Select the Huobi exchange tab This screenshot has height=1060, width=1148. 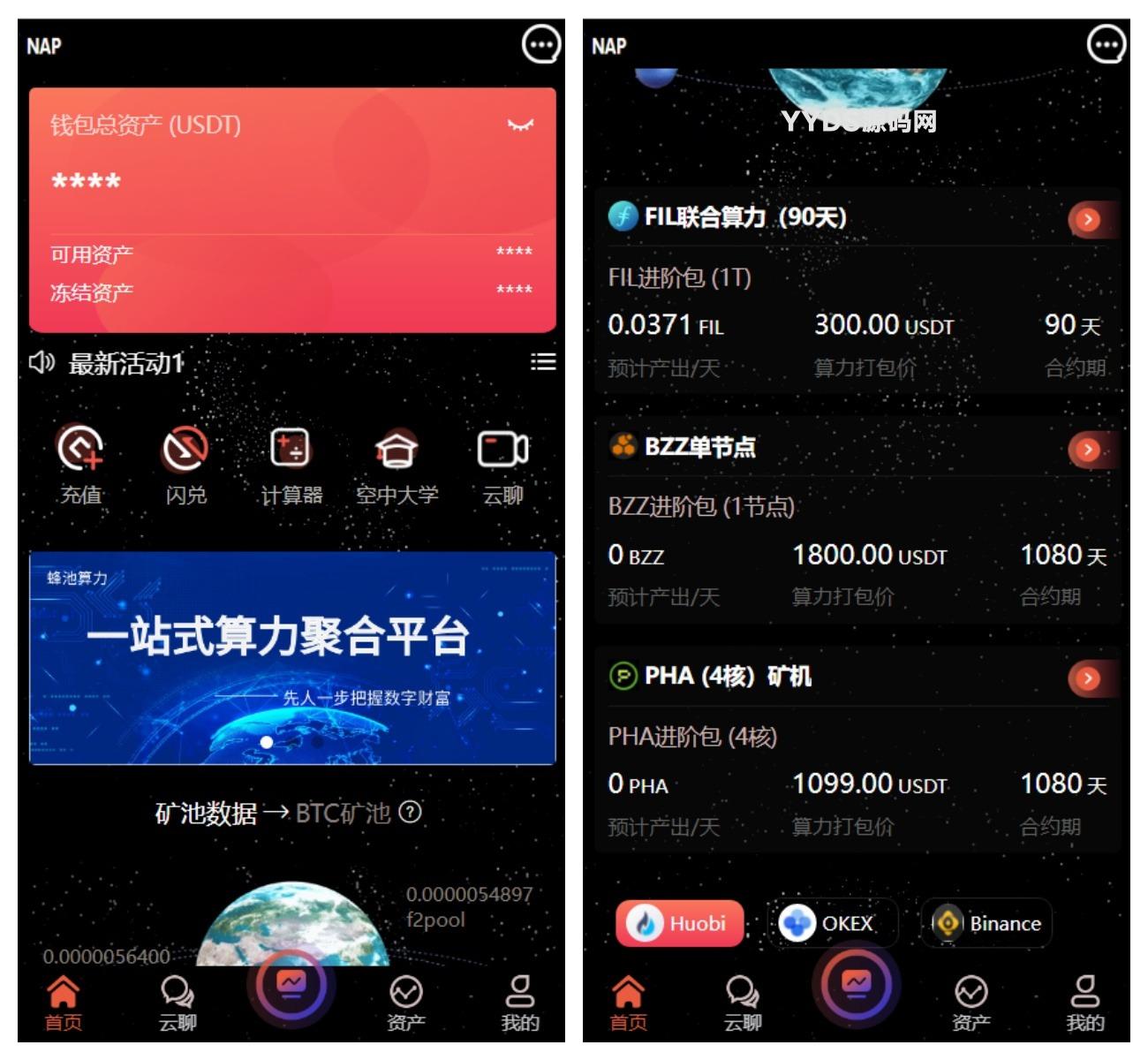coord(679,923)
